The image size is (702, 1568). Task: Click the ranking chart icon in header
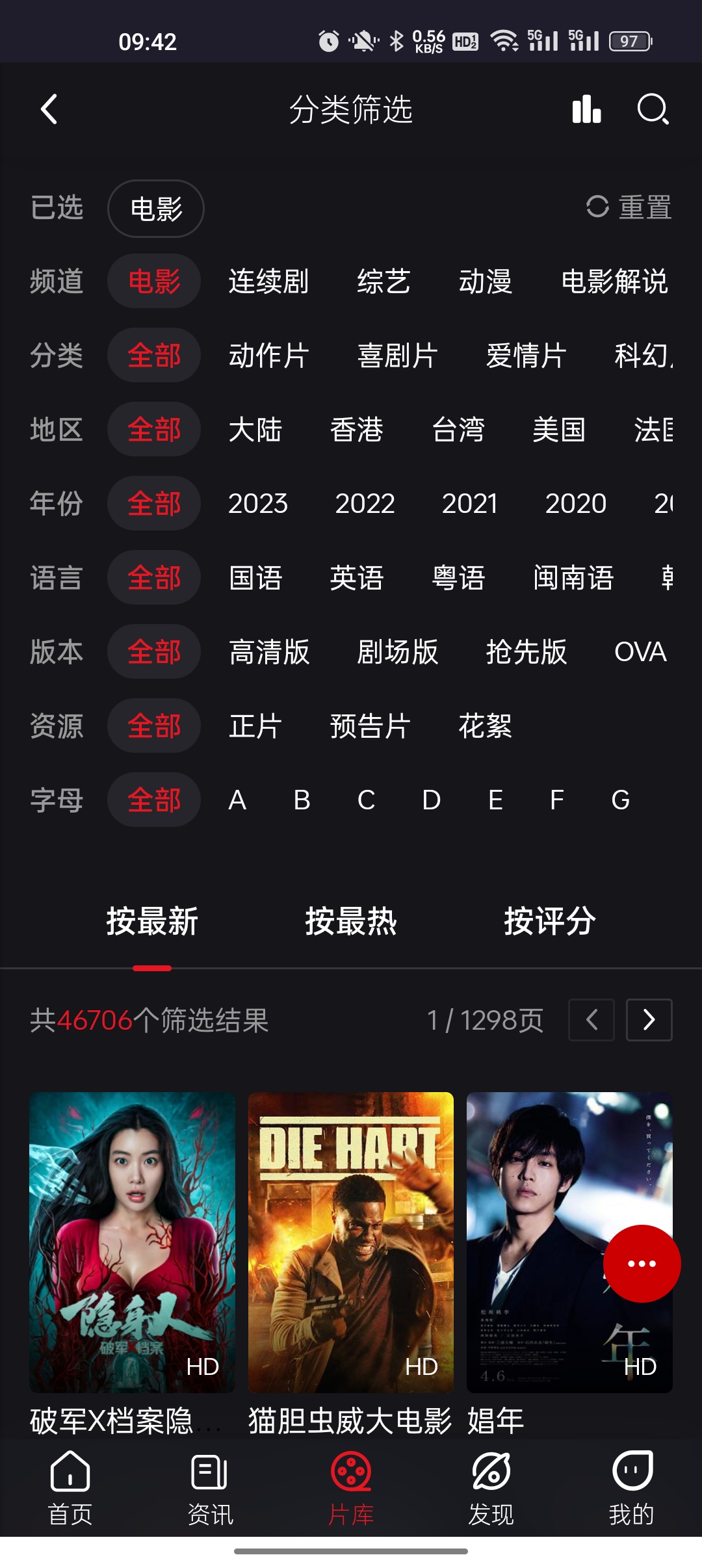(587, 109)
